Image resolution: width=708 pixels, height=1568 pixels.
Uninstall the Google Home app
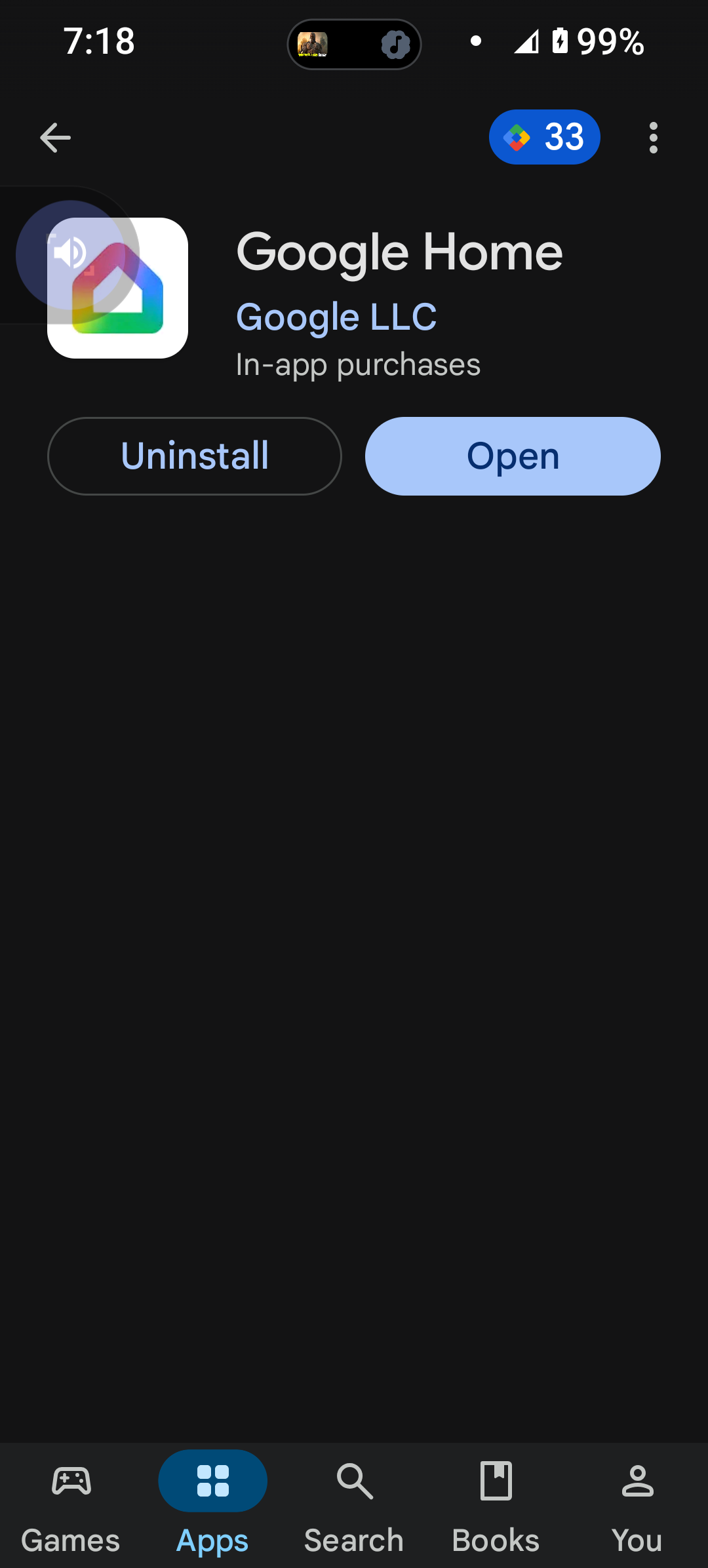195,456
